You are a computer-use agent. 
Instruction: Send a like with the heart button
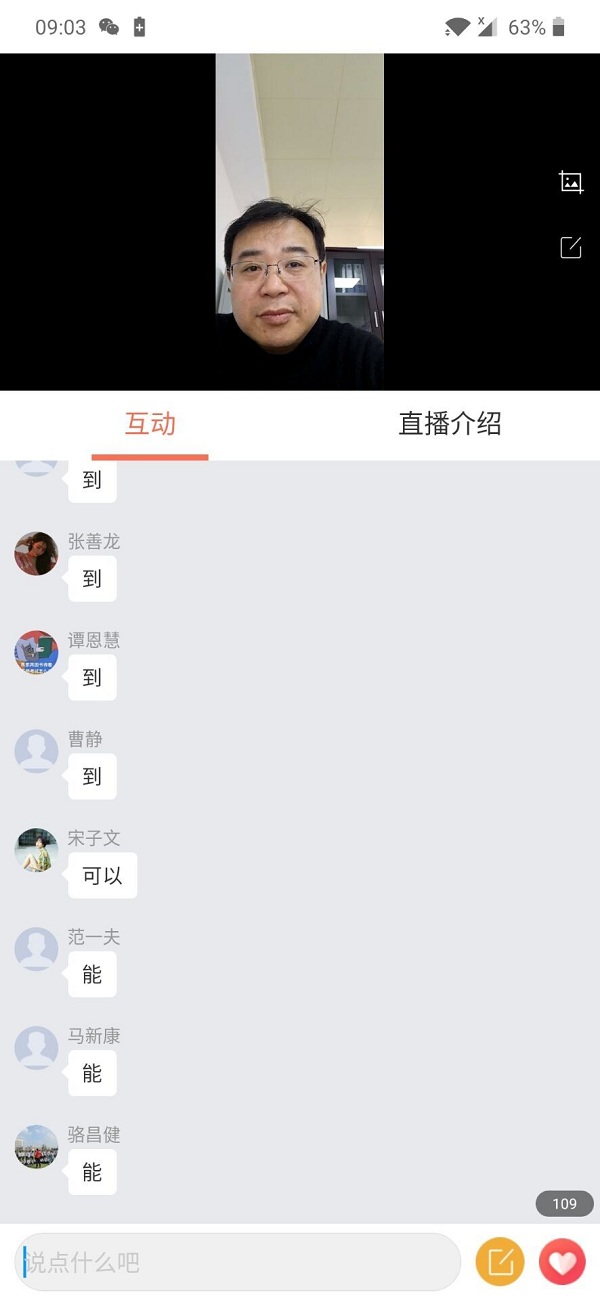pos(562,1262)
